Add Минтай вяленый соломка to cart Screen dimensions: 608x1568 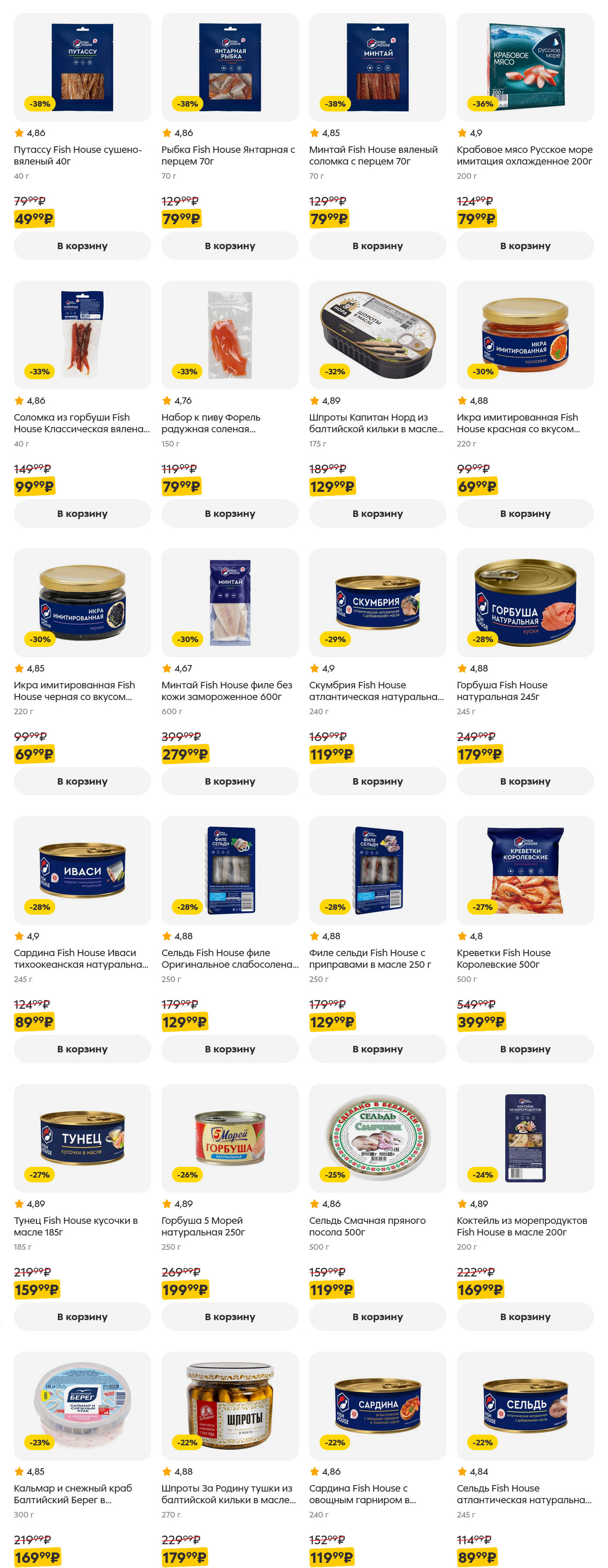(x=377, y=246)
